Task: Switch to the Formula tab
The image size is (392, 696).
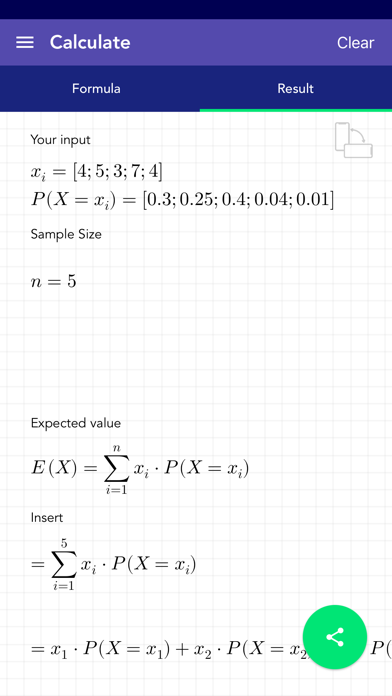Action: (96, 88)
